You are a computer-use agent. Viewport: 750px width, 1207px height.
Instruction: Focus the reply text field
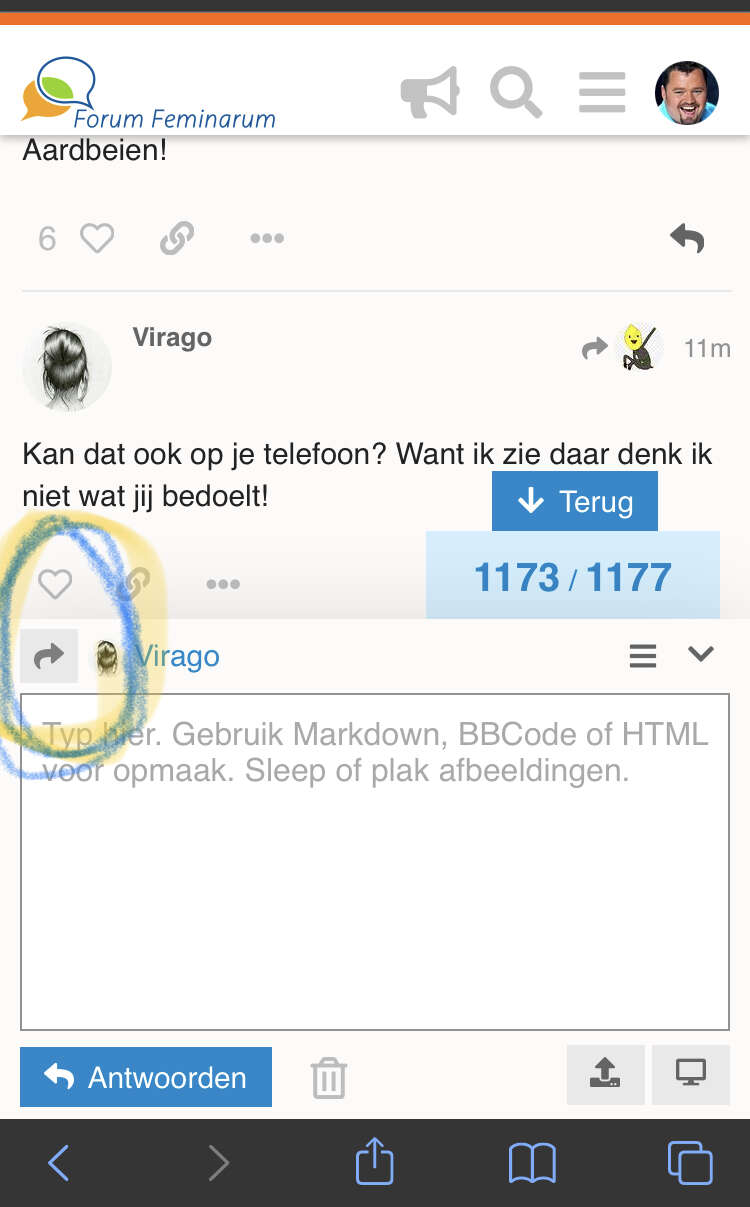click(375, 862)
